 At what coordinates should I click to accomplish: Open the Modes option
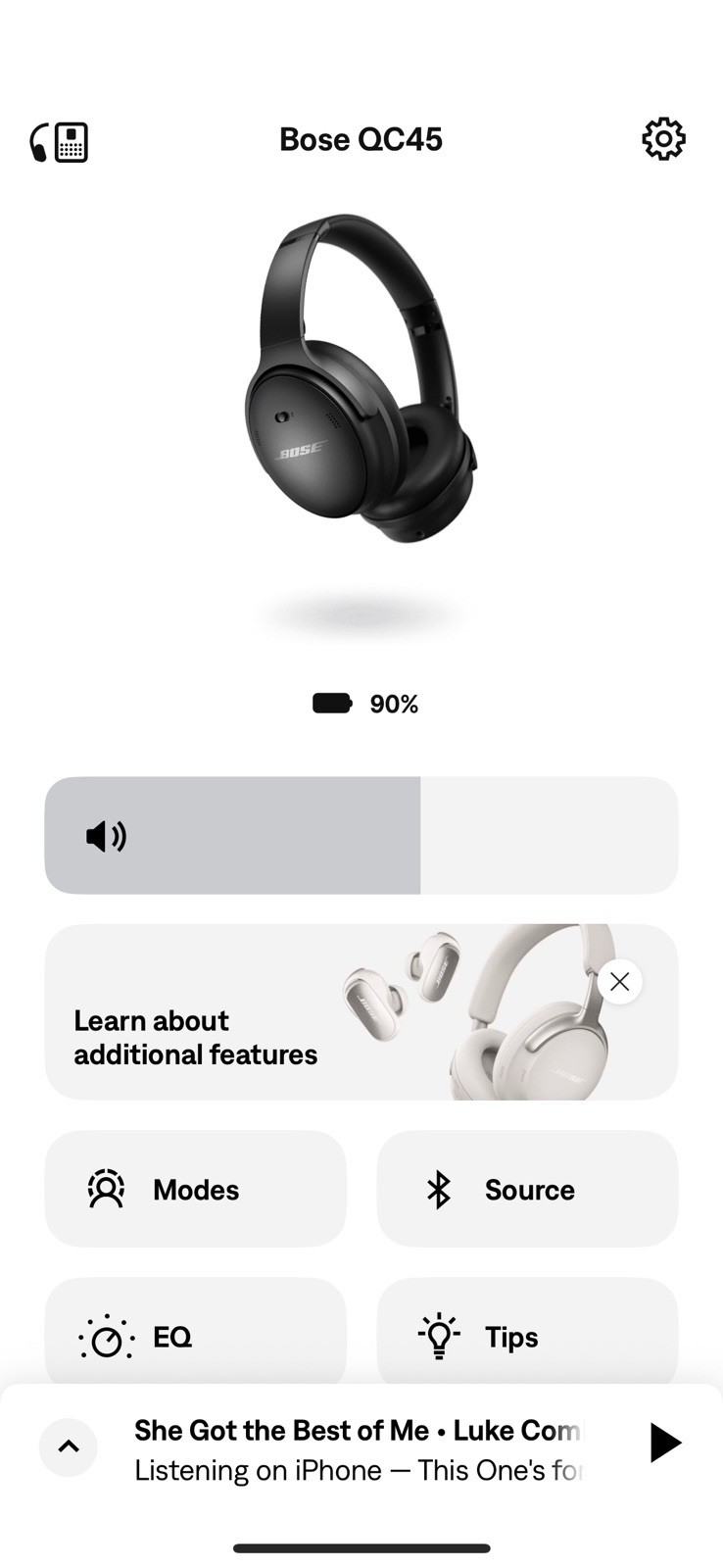(195, 1189)
